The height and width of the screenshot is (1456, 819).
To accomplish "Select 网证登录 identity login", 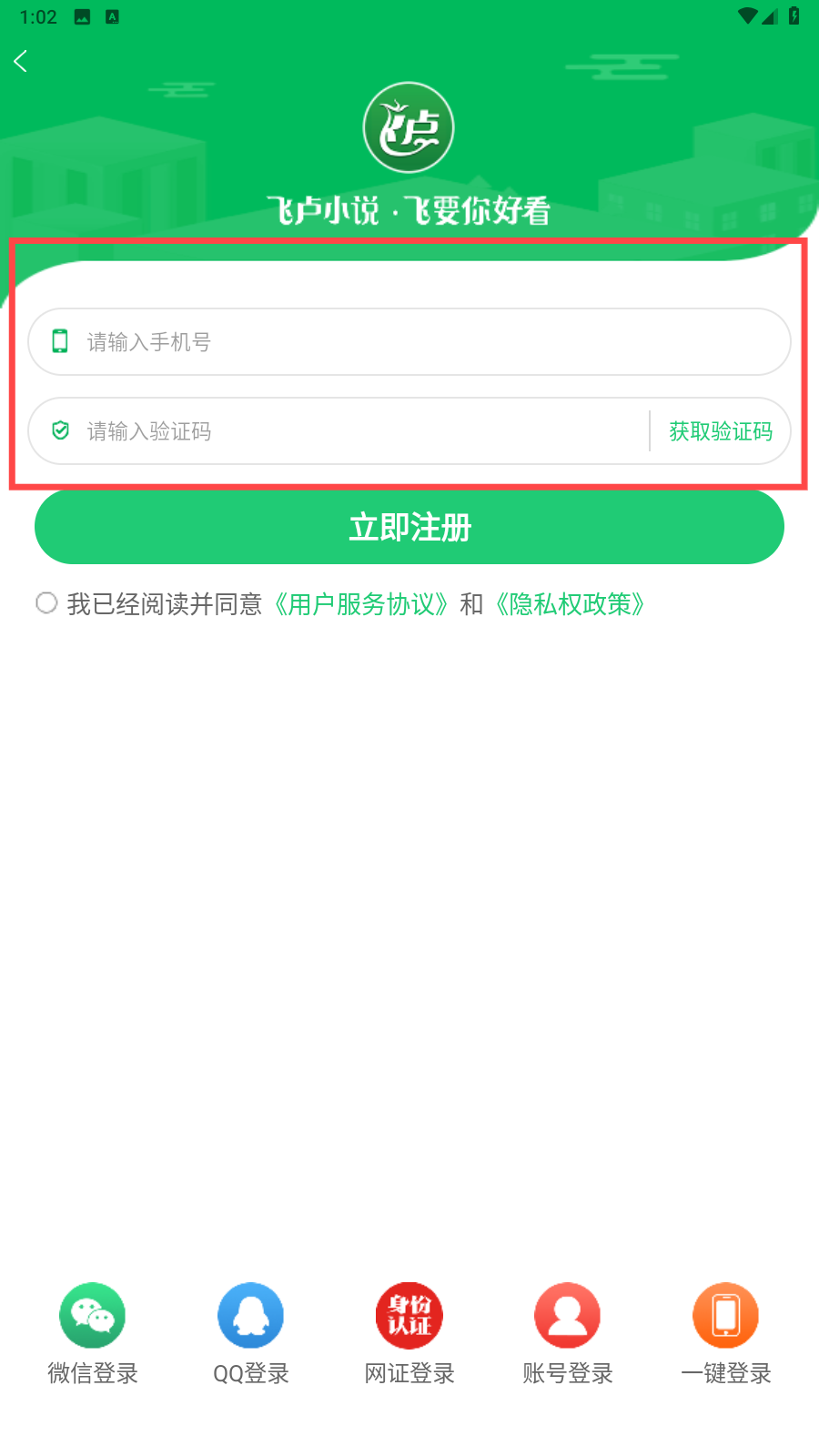I will pyautogui.click(x=409, y=1316).
